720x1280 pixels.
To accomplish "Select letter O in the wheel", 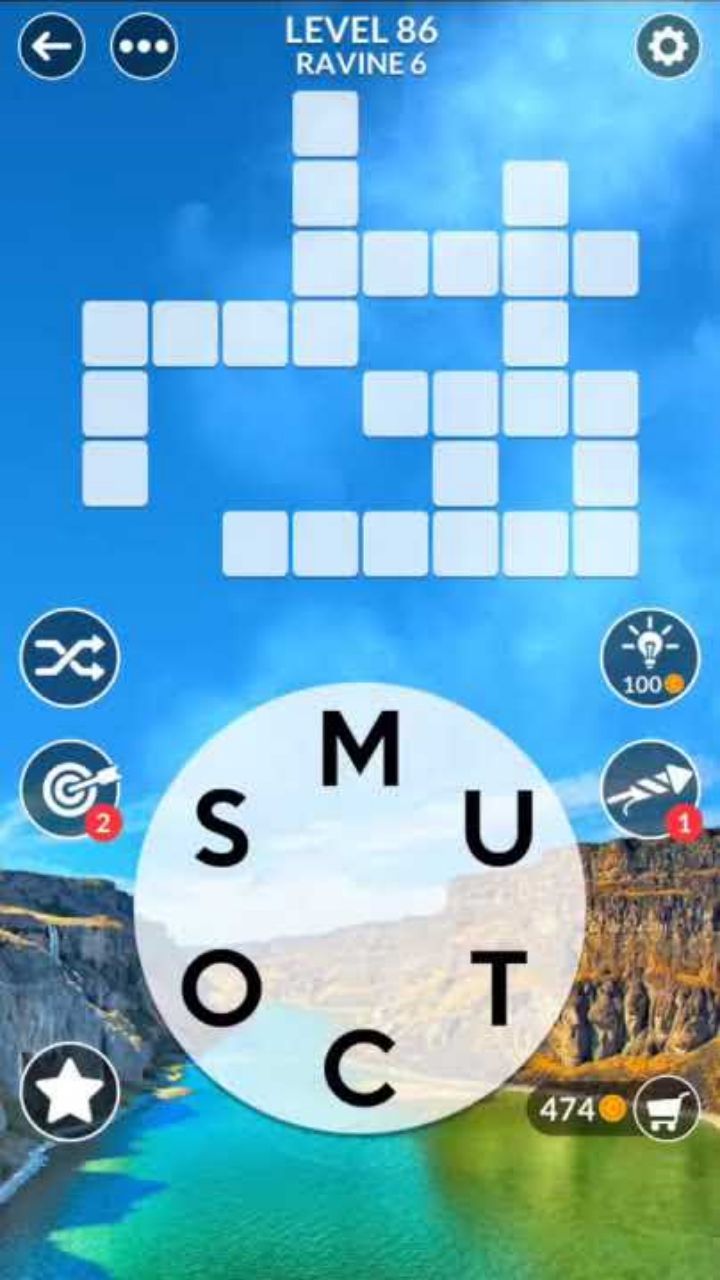I will click(221, 989).
